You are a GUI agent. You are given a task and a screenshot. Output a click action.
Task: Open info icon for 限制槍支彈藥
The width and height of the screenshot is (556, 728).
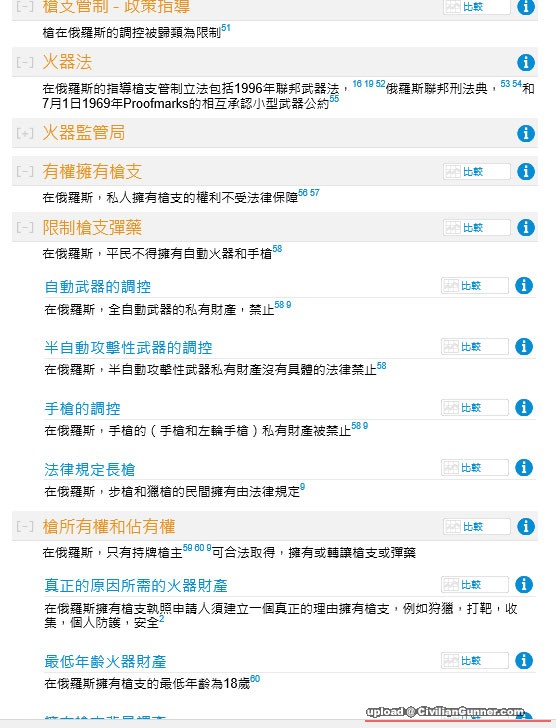pos(525,228)
